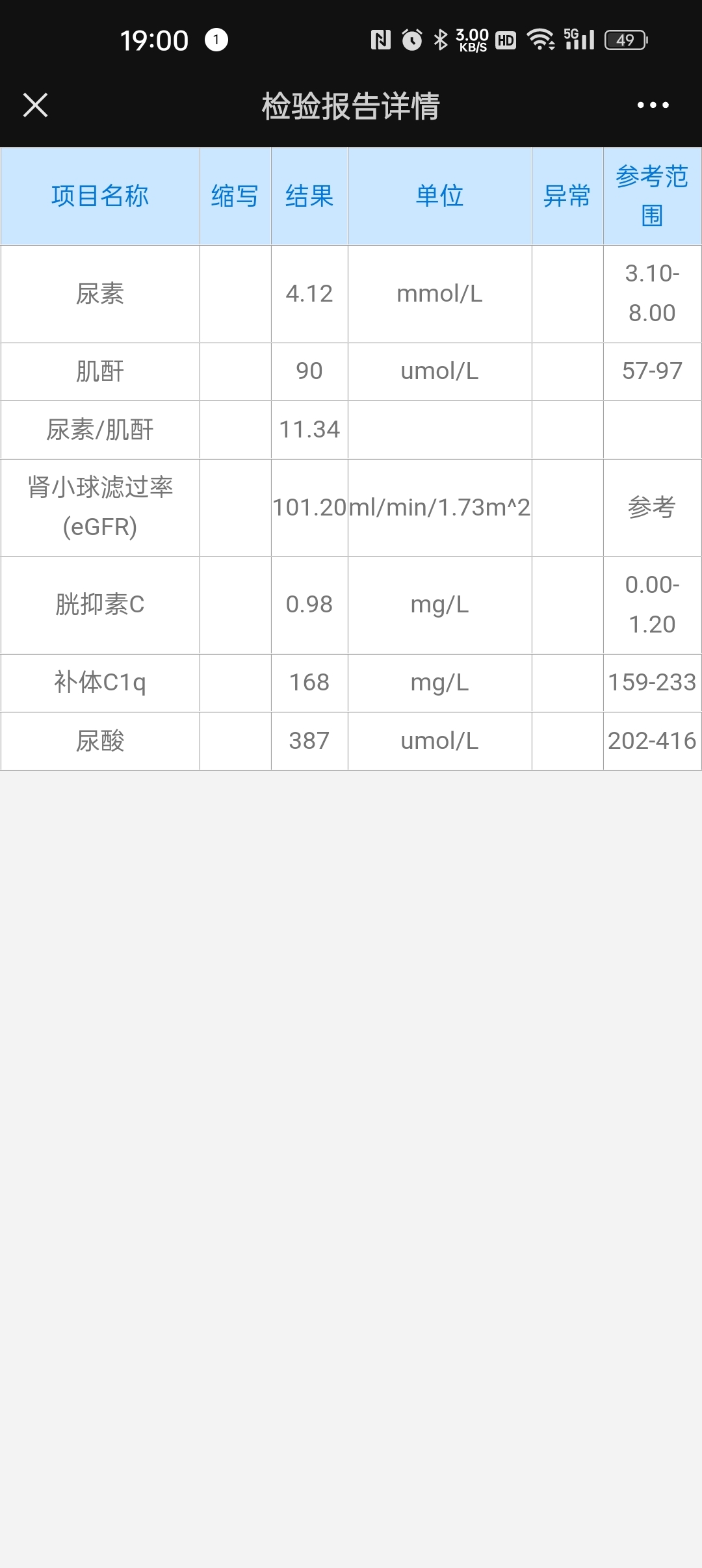Open the three-dot overflow menu
The width and height of the screenshot is (702, 1568).
653,105
